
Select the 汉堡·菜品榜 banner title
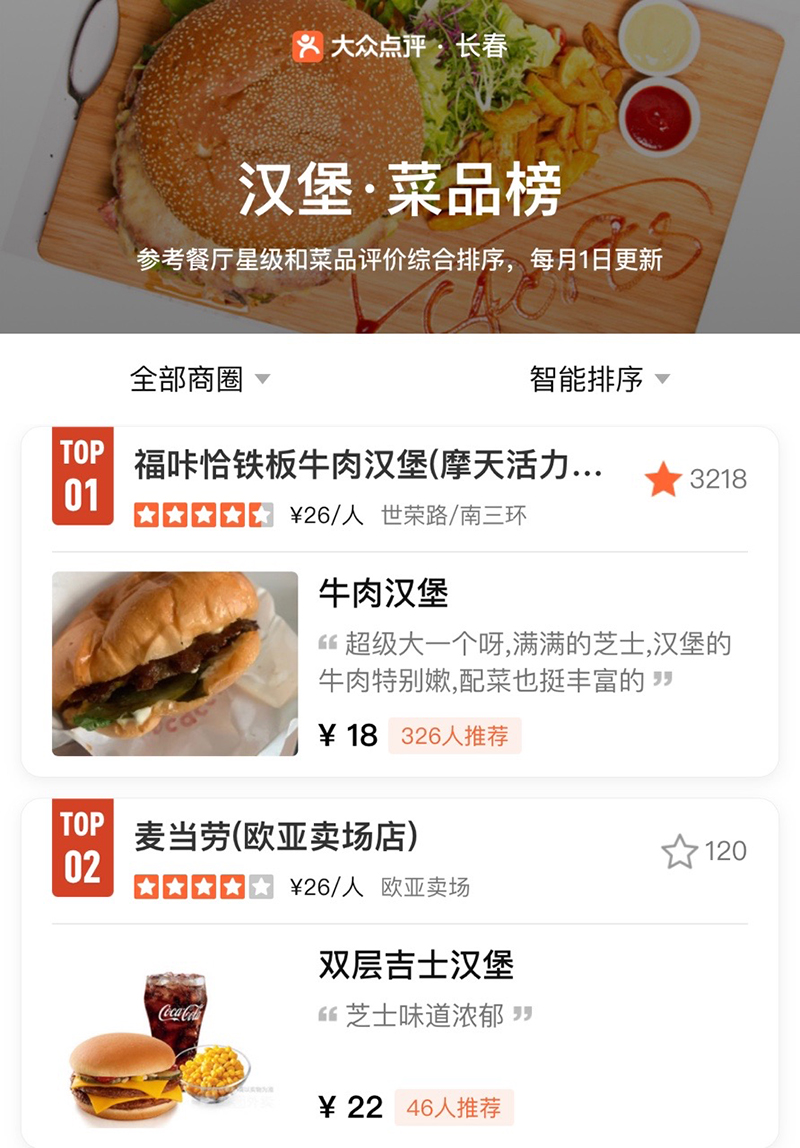tap(400, 192)
